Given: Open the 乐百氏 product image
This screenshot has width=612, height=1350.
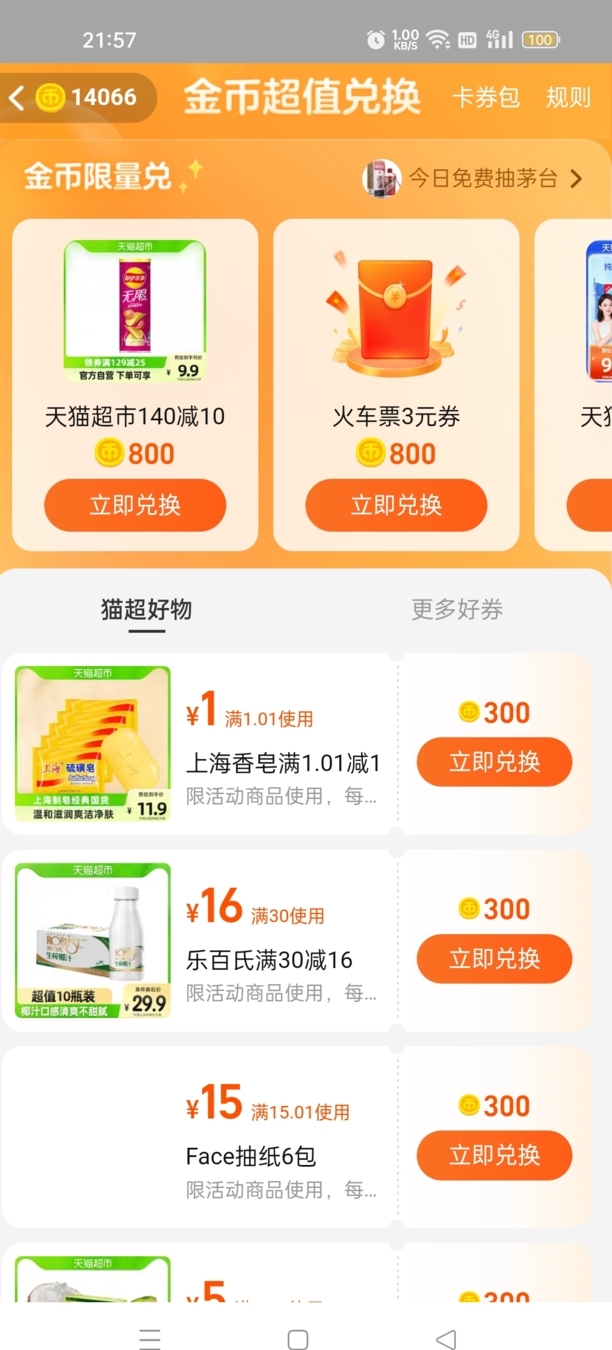Looking at the screenshot, I should point(93,941).
